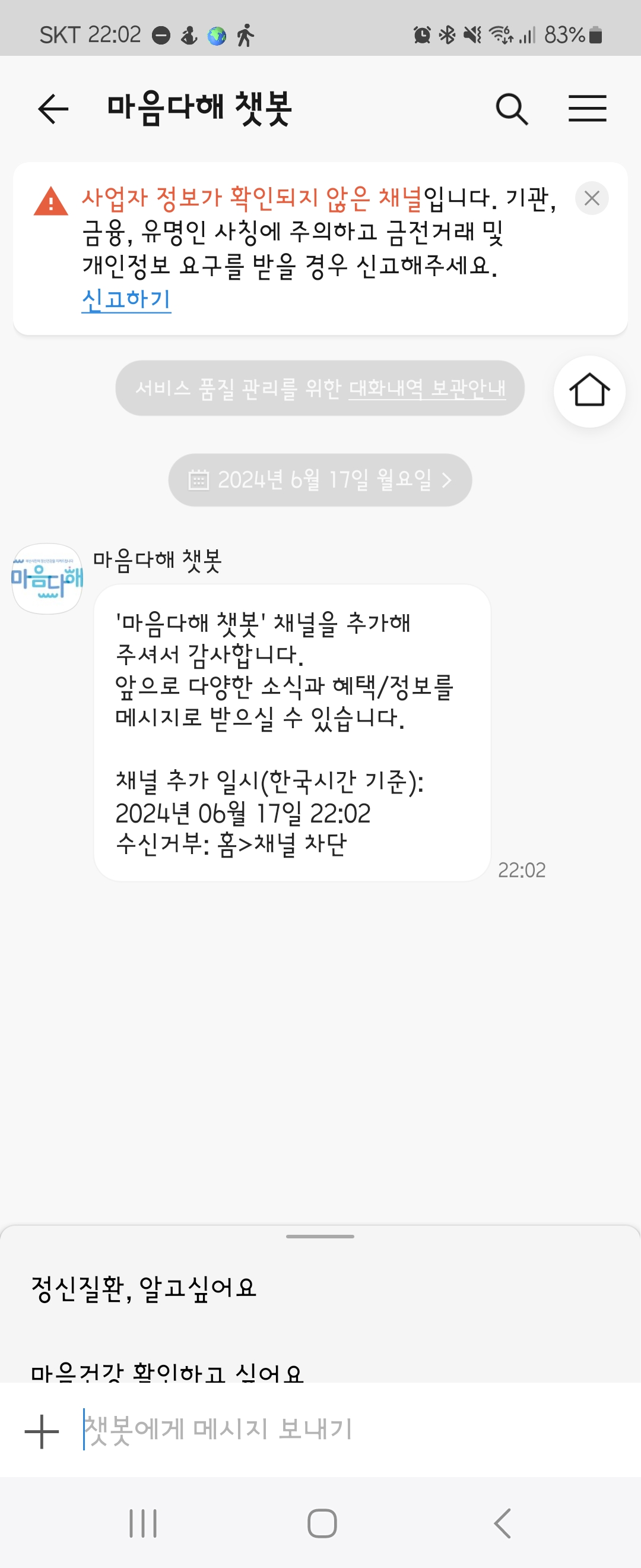The height and width of the screenshot is (1568, 641).
Task: Tap the system home button
Action: tap(322, 1523)
